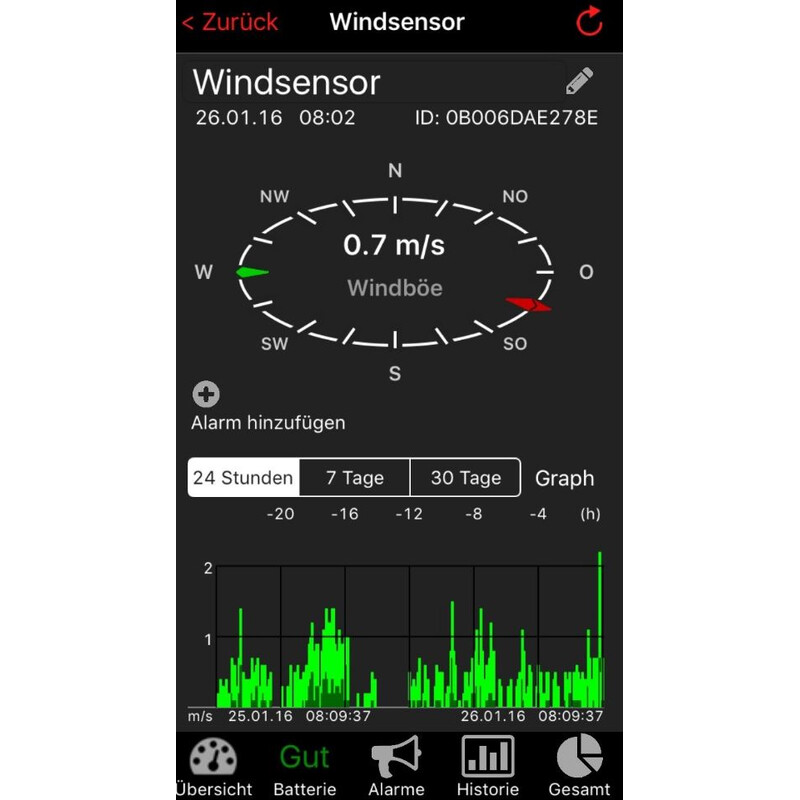Switch to the 7 Tage range
This screenshot has height=800, width=800.
point(355,478)
